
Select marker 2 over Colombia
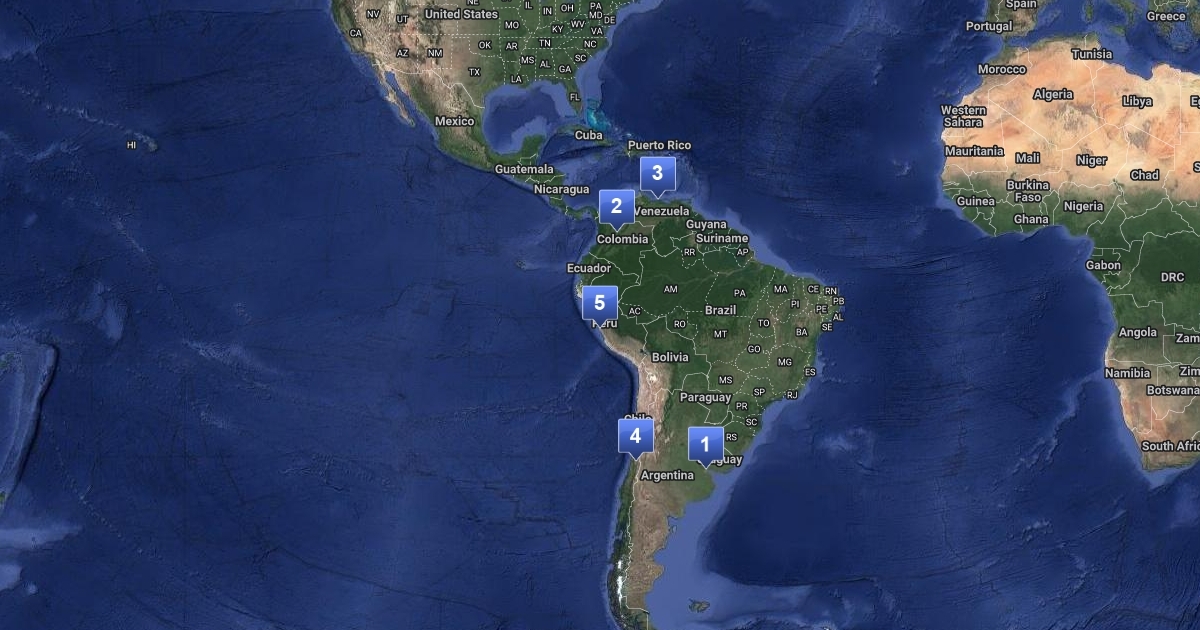[616, 207]
